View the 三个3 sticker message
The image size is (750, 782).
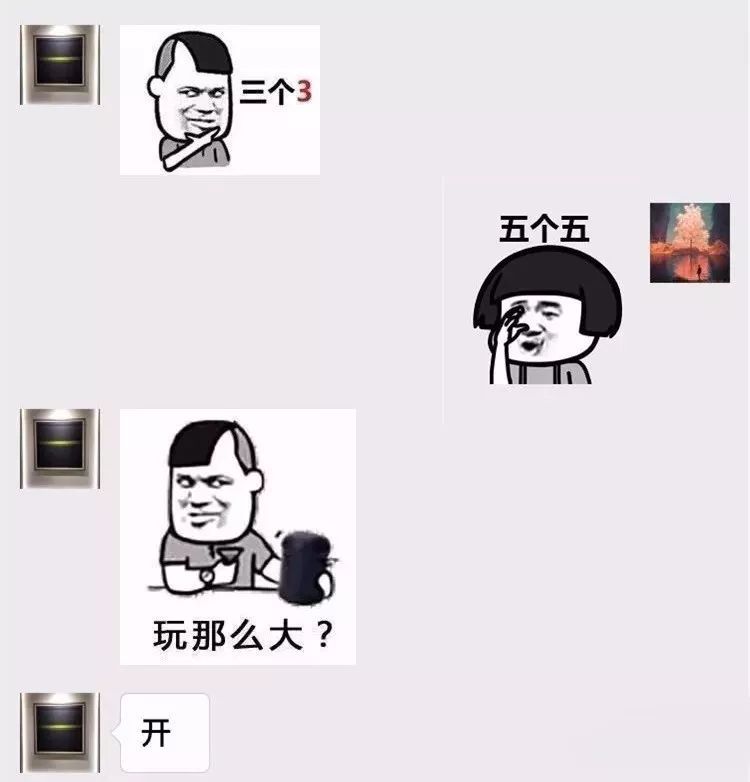[x=220, y=100]
